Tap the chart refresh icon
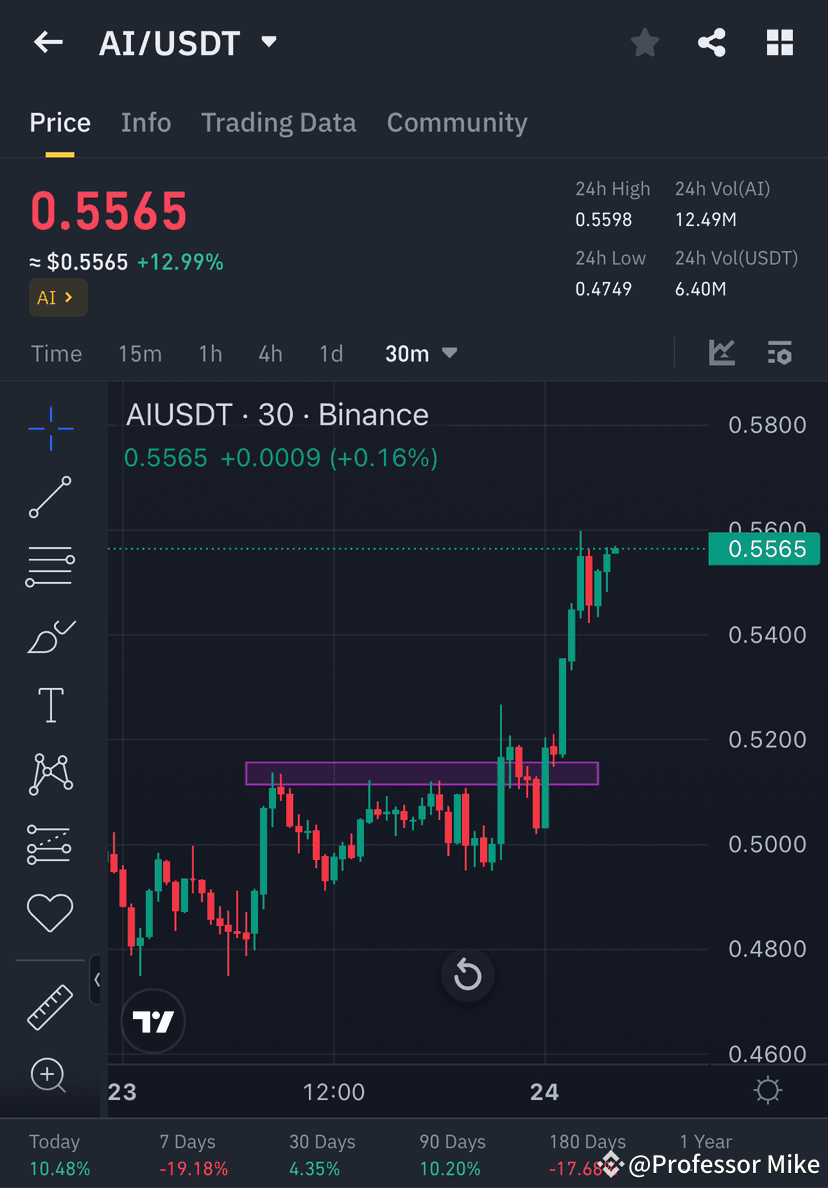This screenshot has height=1188, width=828. click(467, 975)
